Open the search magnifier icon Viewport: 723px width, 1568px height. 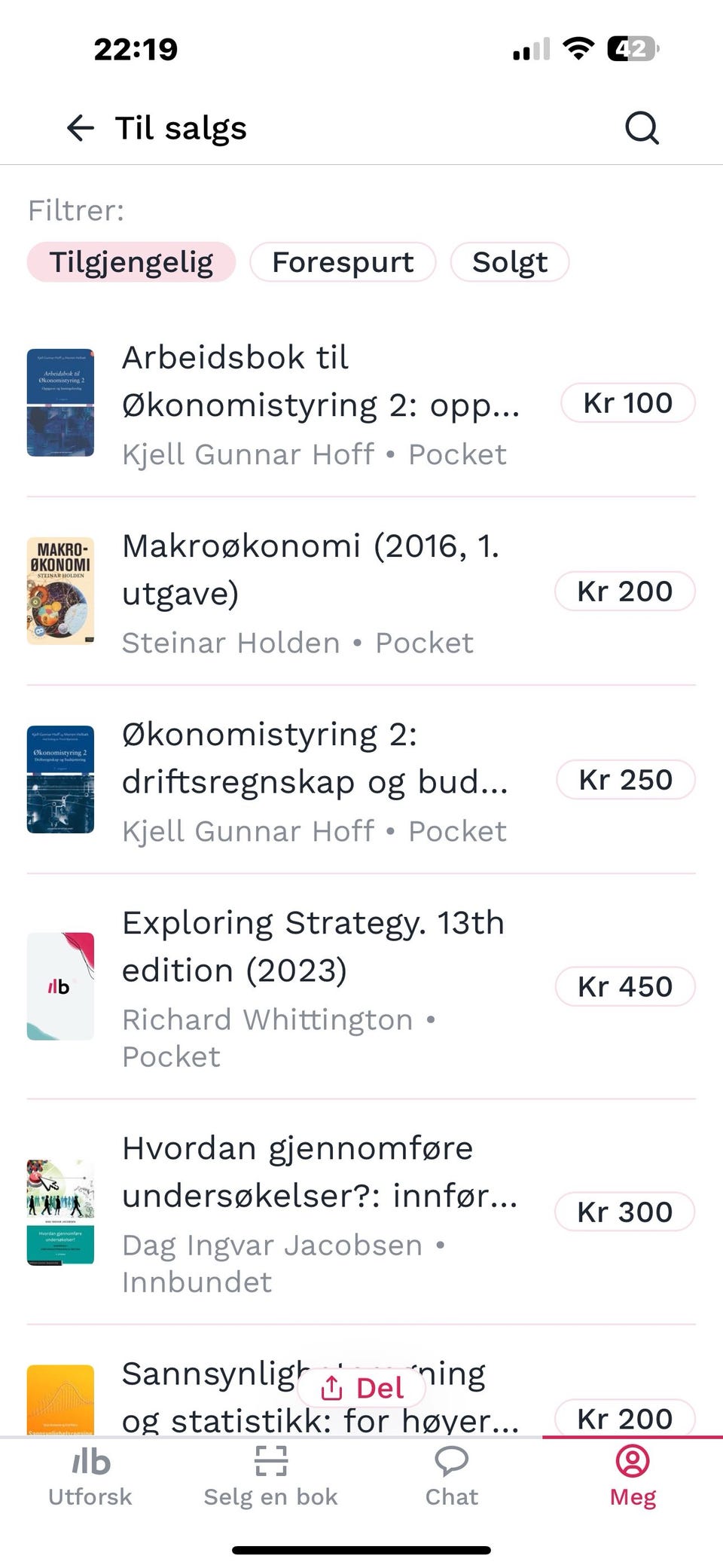pos(642,128)
